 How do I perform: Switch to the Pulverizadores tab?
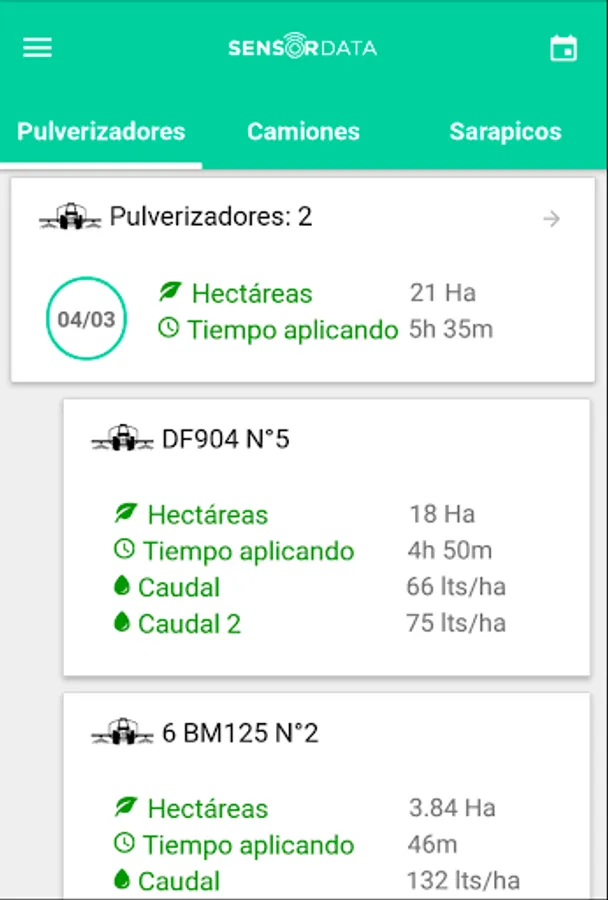pos(101,131)
